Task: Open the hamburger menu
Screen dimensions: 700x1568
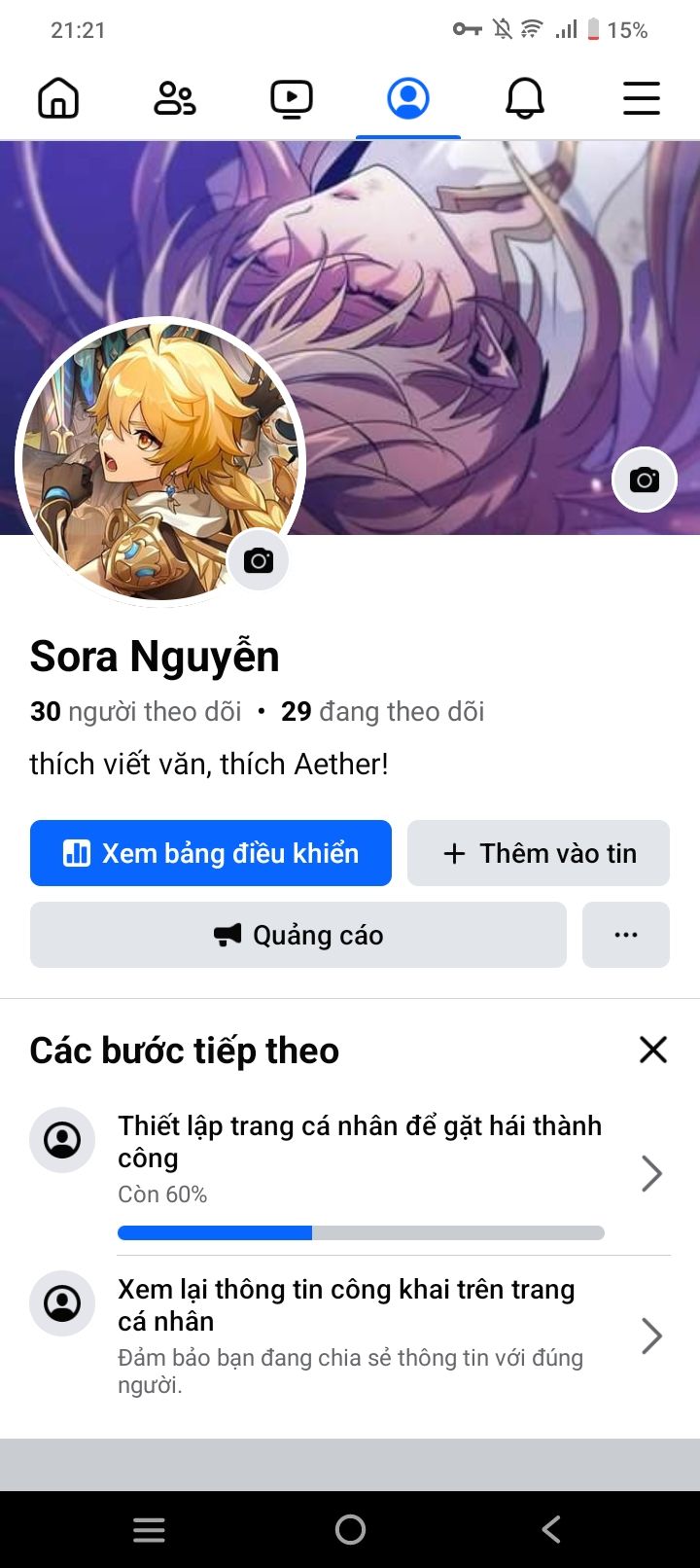Action: point(642,99)
